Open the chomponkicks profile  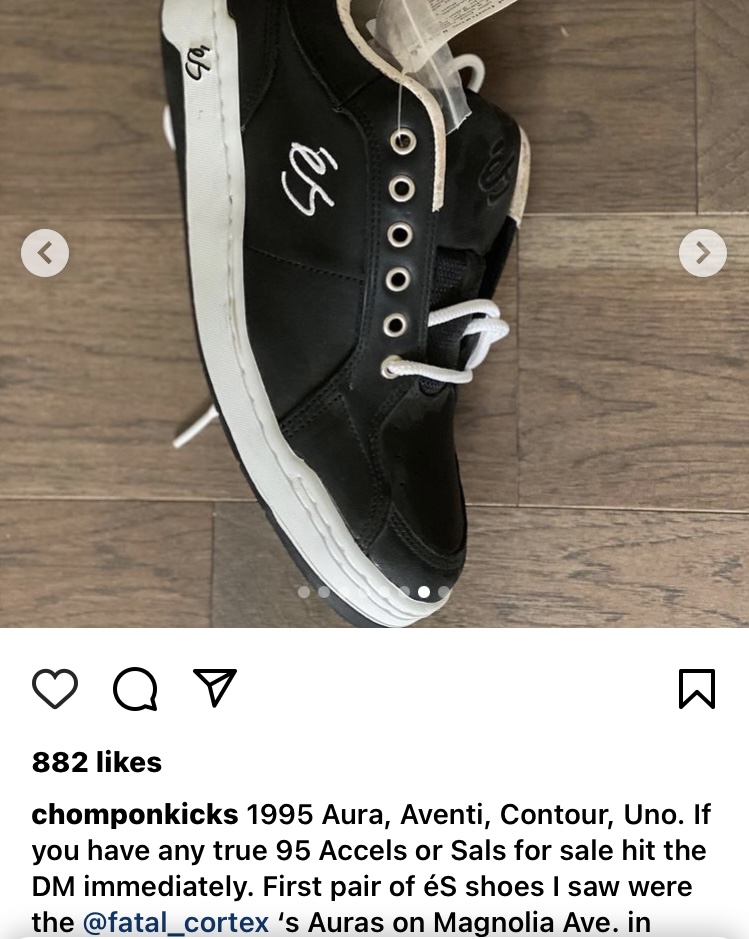pos(135,814)
